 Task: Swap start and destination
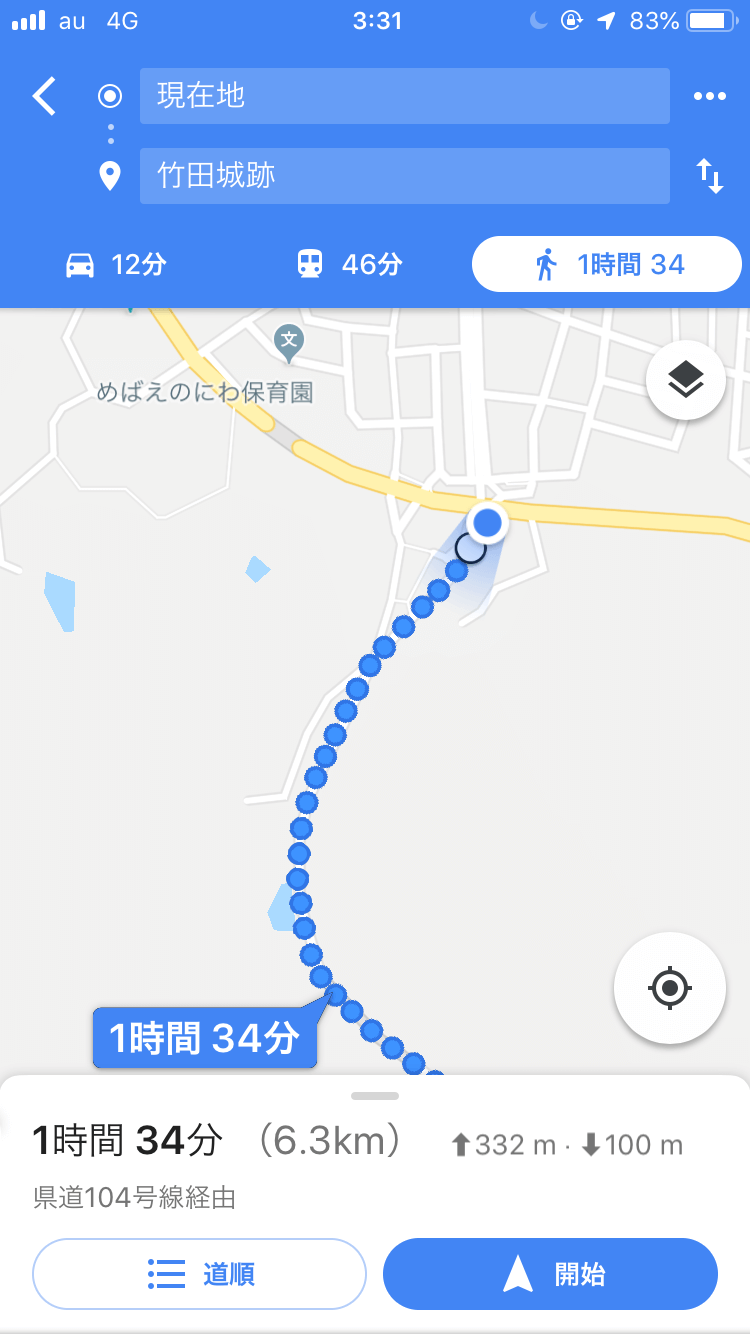coord(709,177)
